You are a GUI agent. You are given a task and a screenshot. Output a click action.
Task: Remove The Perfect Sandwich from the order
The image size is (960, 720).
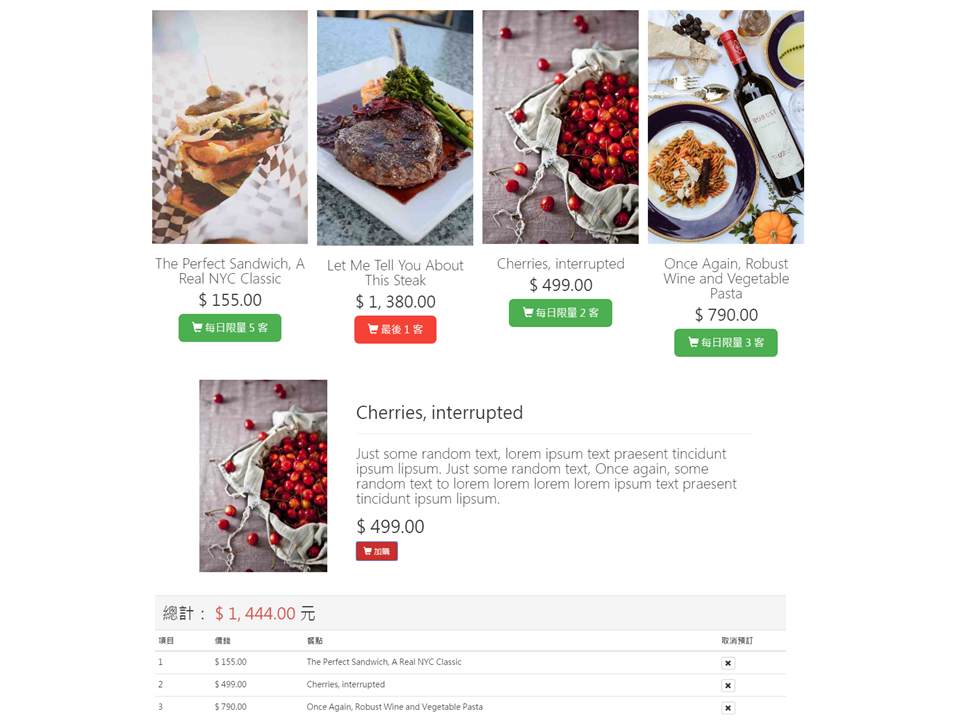pyautogui.click(x=728, y=663)
